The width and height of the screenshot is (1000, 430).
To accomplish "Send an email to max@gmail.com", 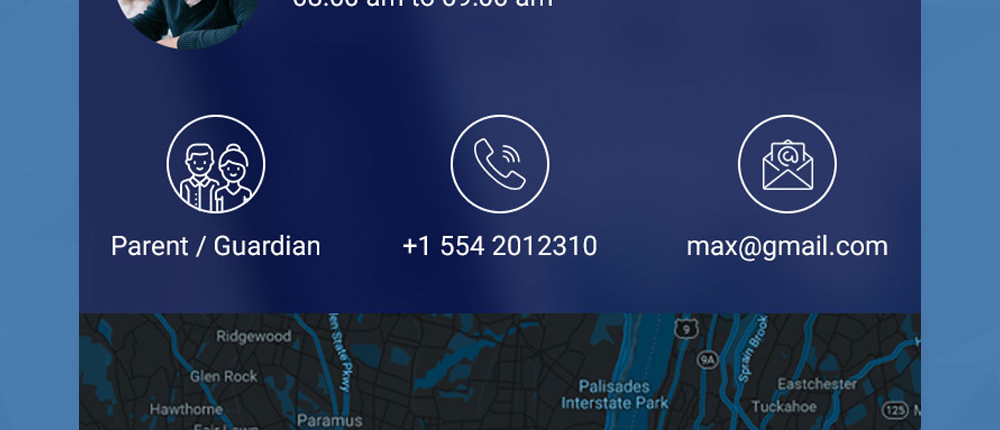I will tap(787, 165).
